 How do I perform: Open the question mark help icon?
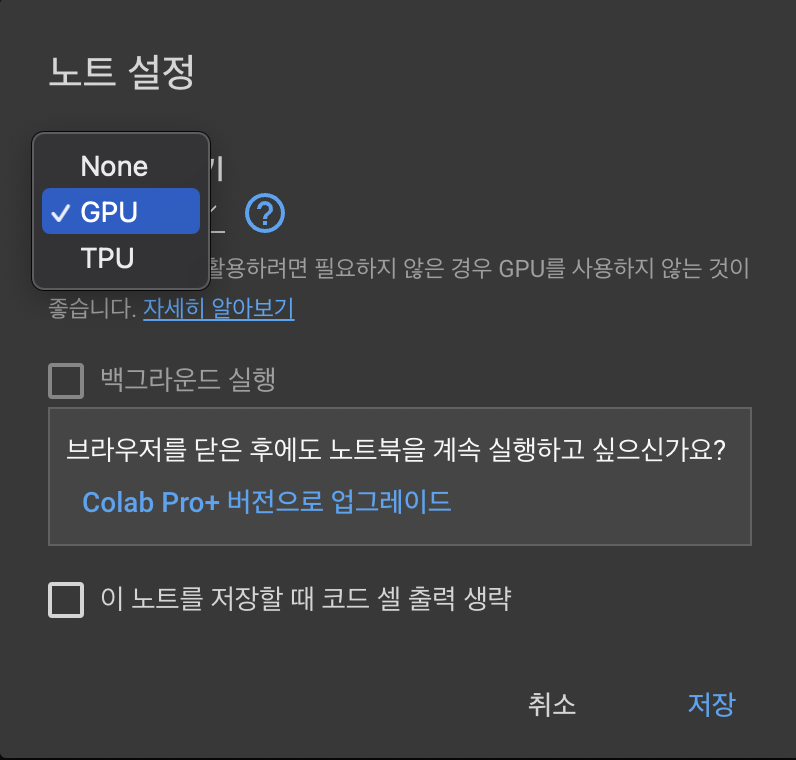tap(265, 212)
